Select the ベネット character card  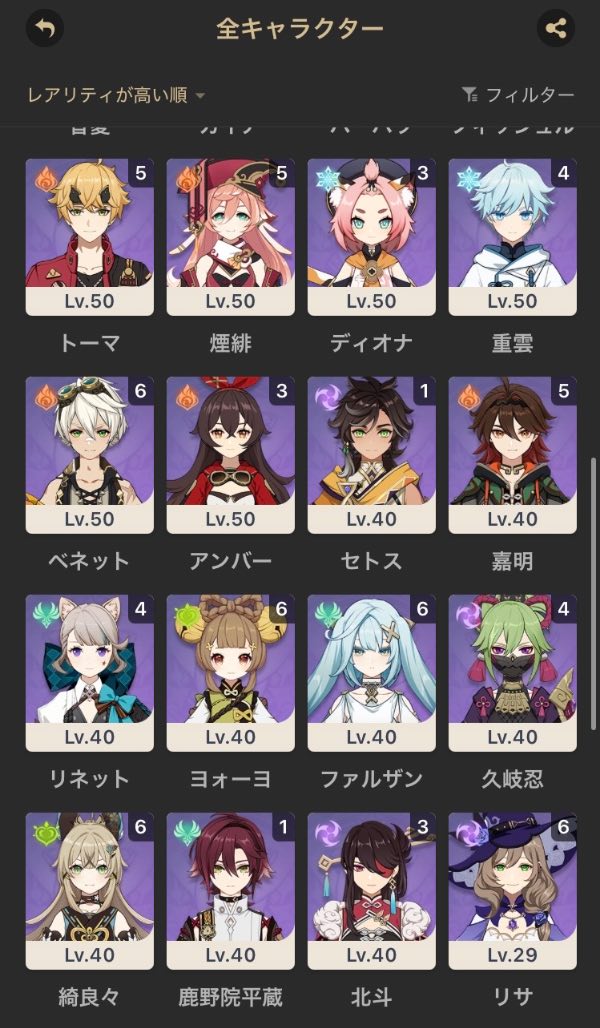click(x=89, y=455)
